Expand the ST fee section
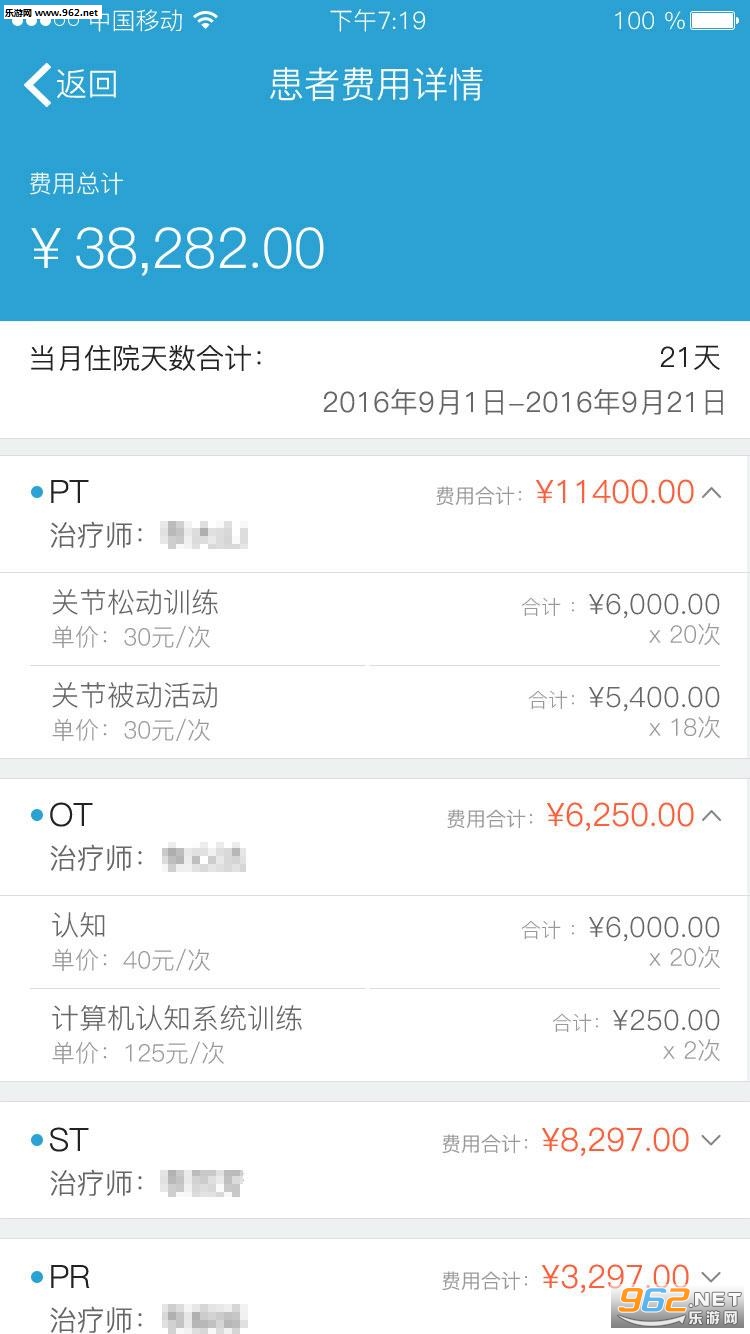This screenshot has height=1334, width=750. tap(711, 1140)
